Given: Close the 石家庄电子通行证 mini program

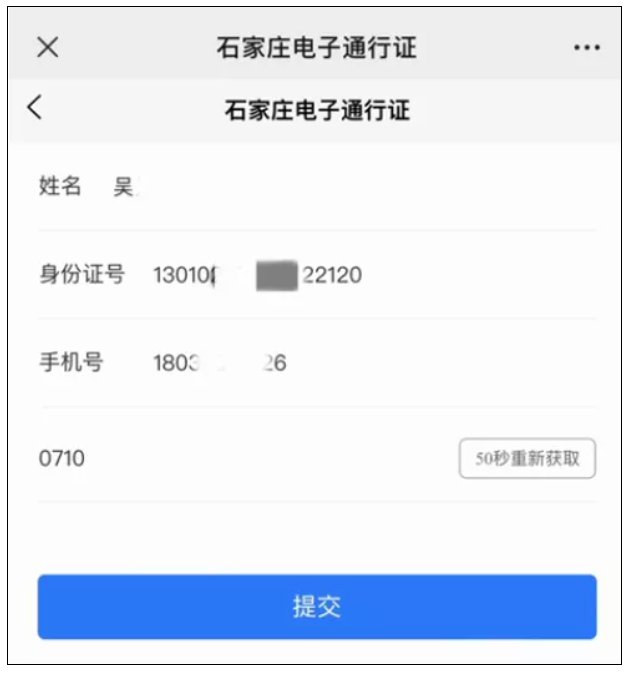Looking at the screenshot, I should [48, 48].
